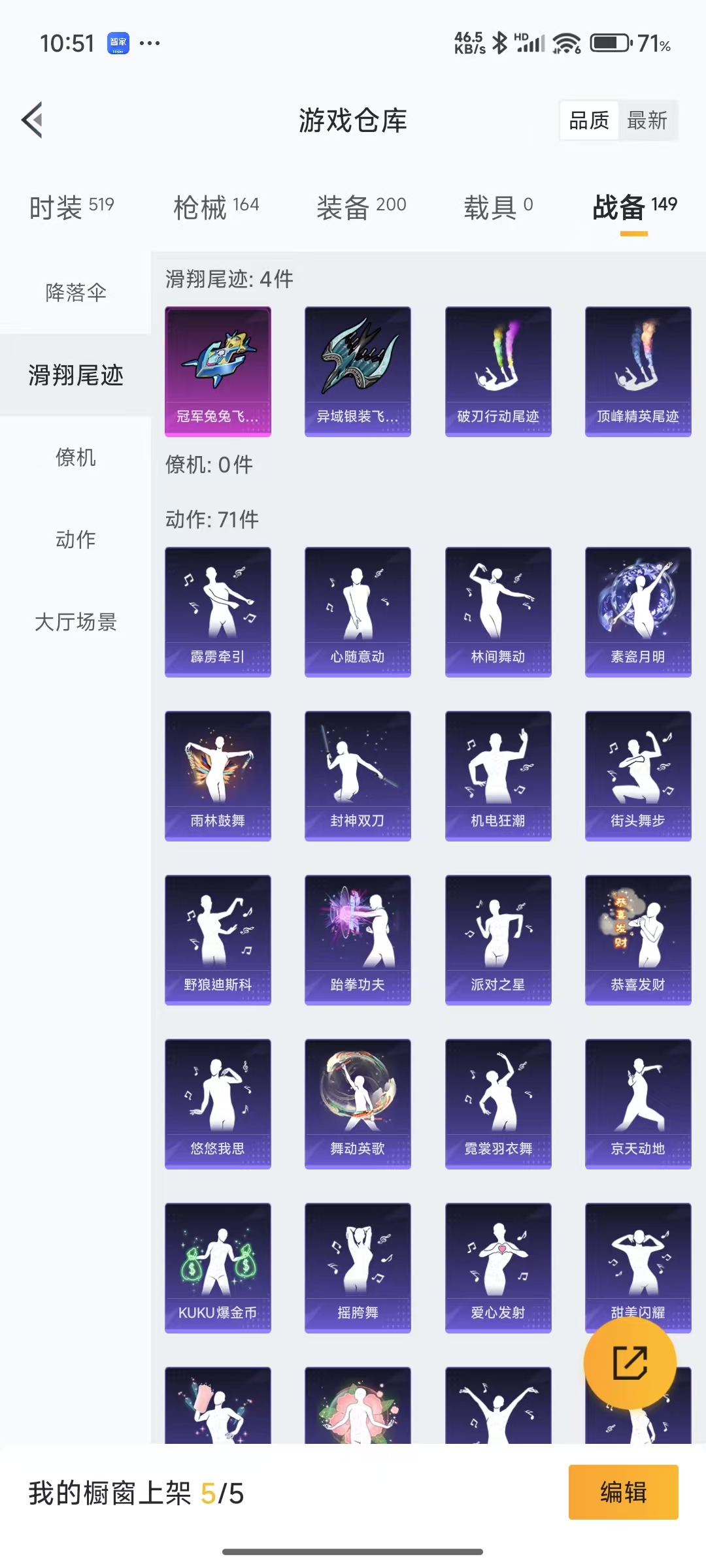Viewport: 706px width, 1568px height.
Task: Sort items by 品质
Action: pos(589,120)
